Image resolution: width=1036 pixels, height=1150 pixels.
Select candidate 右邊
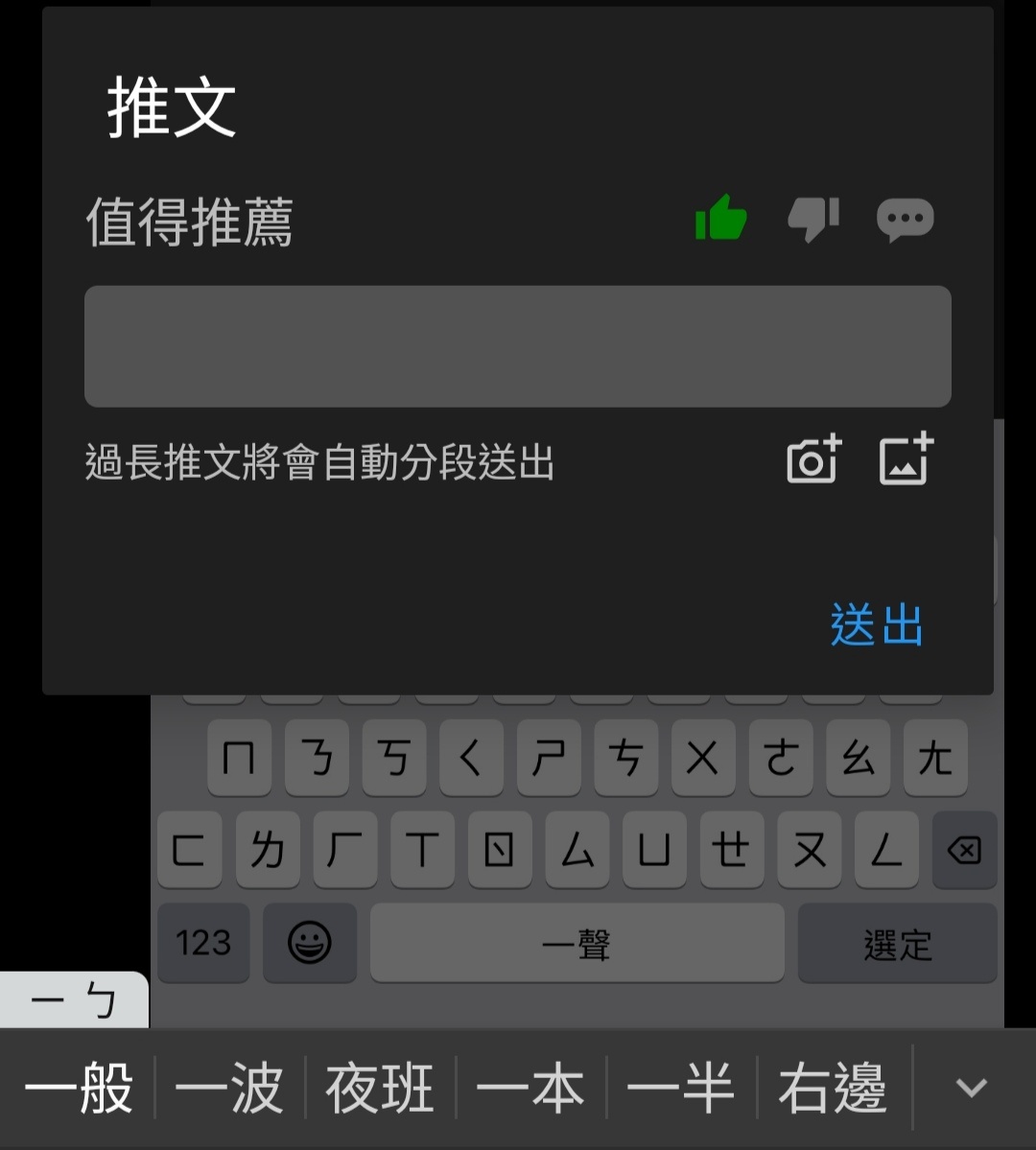tap(832, 1089)
